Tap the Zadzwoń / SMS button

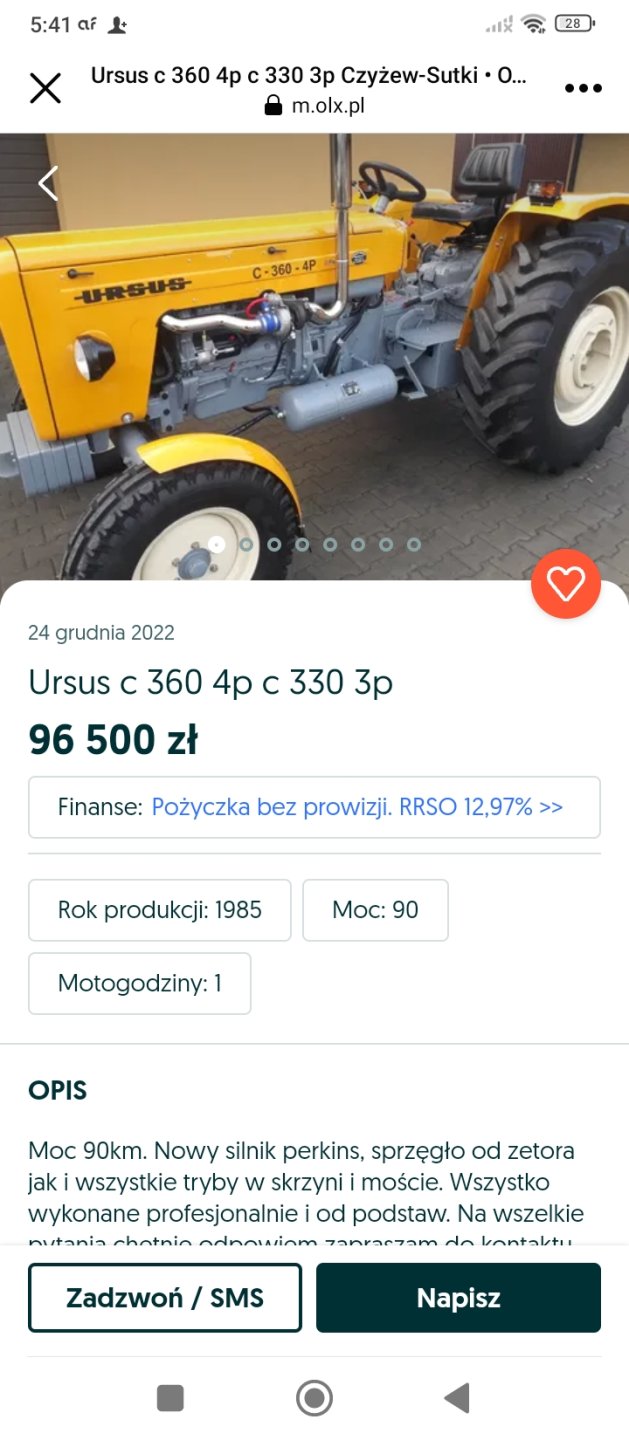(165, 1298)
